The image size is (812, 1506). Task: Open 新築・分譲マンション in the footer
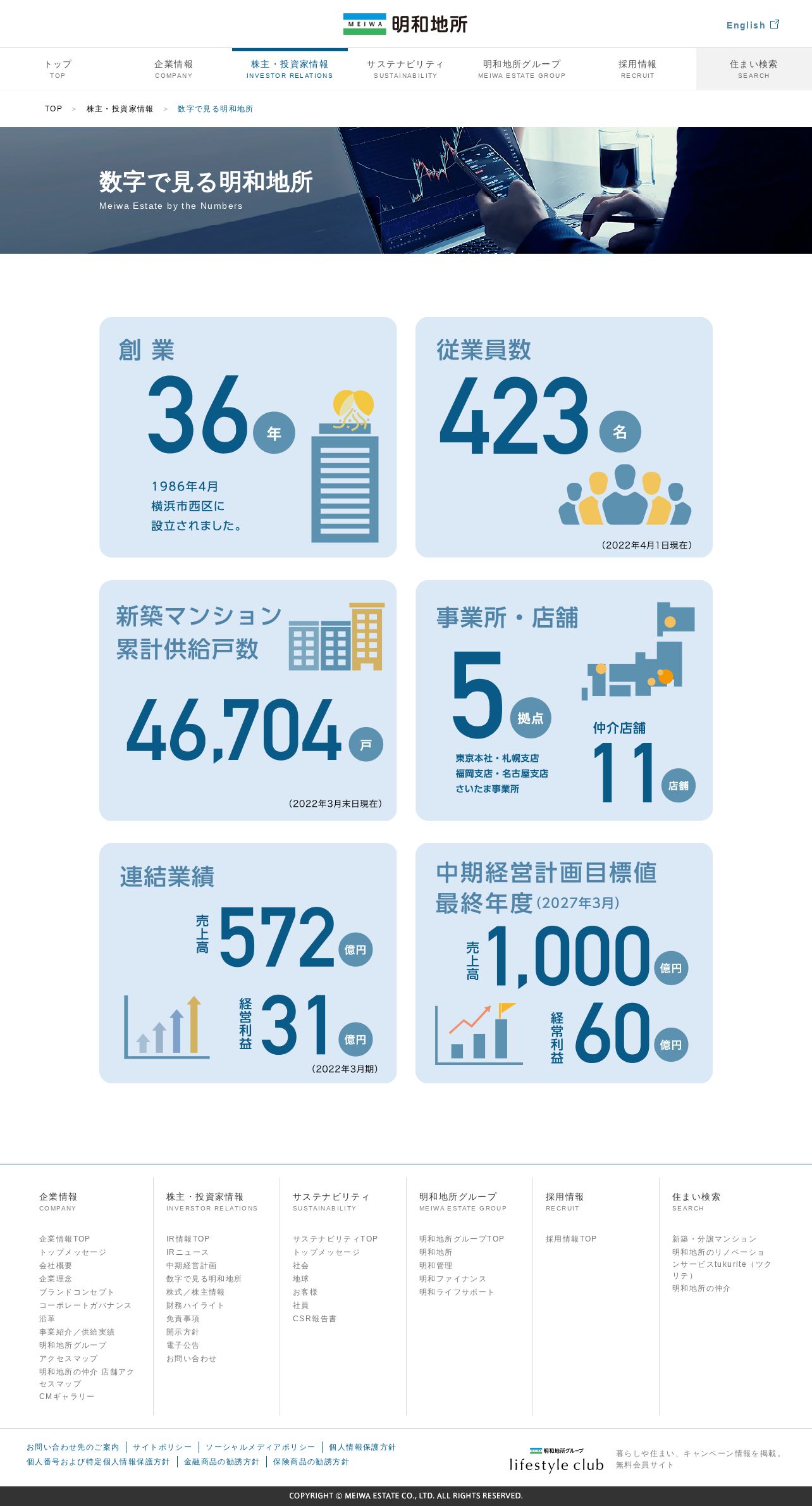click(714, 1239)
